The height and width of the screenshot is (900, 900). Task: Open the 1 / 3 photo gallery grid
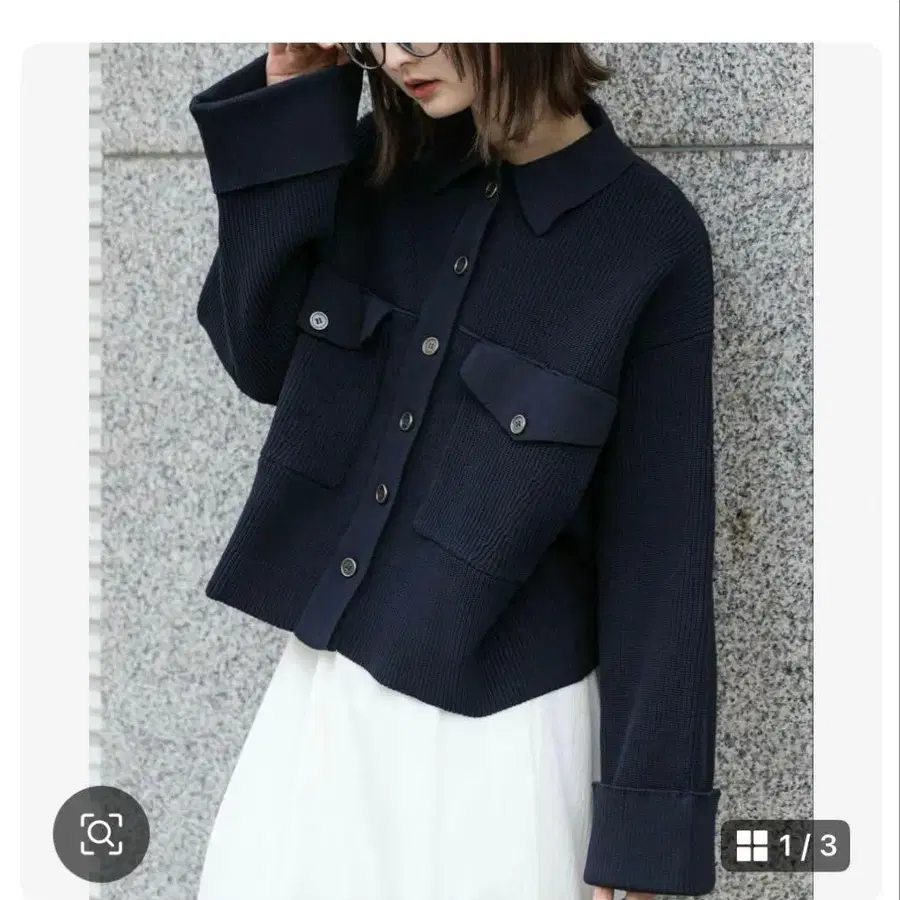point(786,846)
